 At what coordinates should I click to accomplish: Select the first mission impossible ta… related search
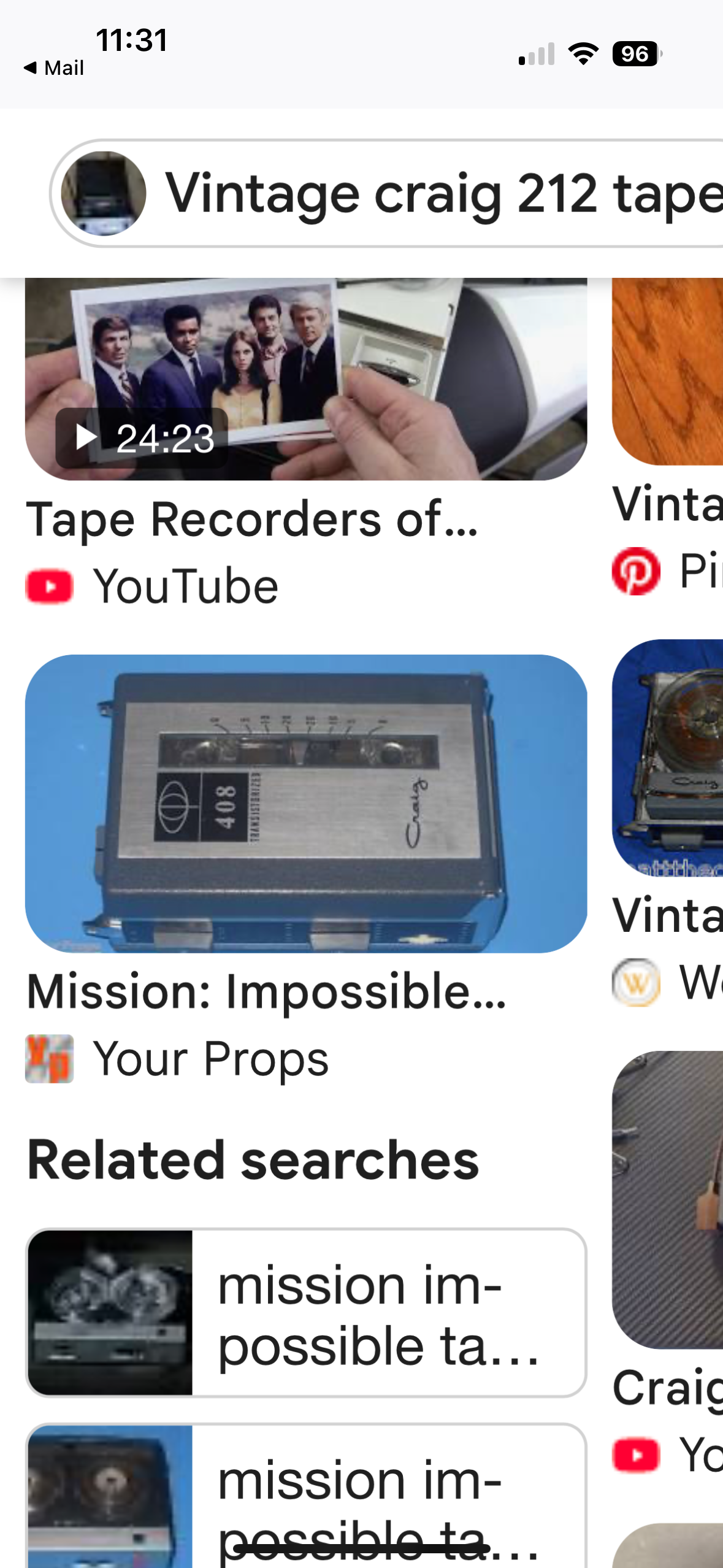[306, 1313]
